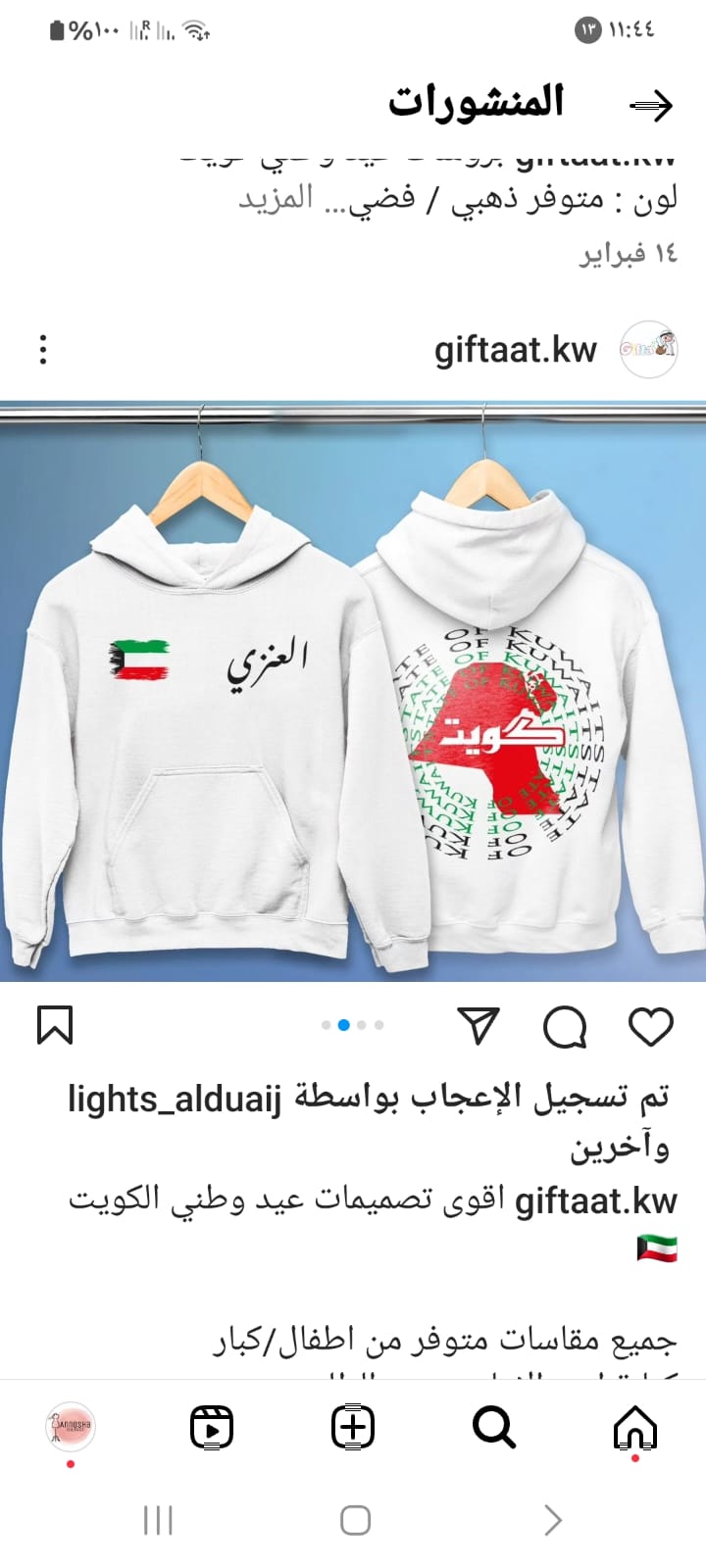The image size is (706, 1568).
Task: Open the lights_alduaij profile from the likes line
Action: (x=175, y=1100)
